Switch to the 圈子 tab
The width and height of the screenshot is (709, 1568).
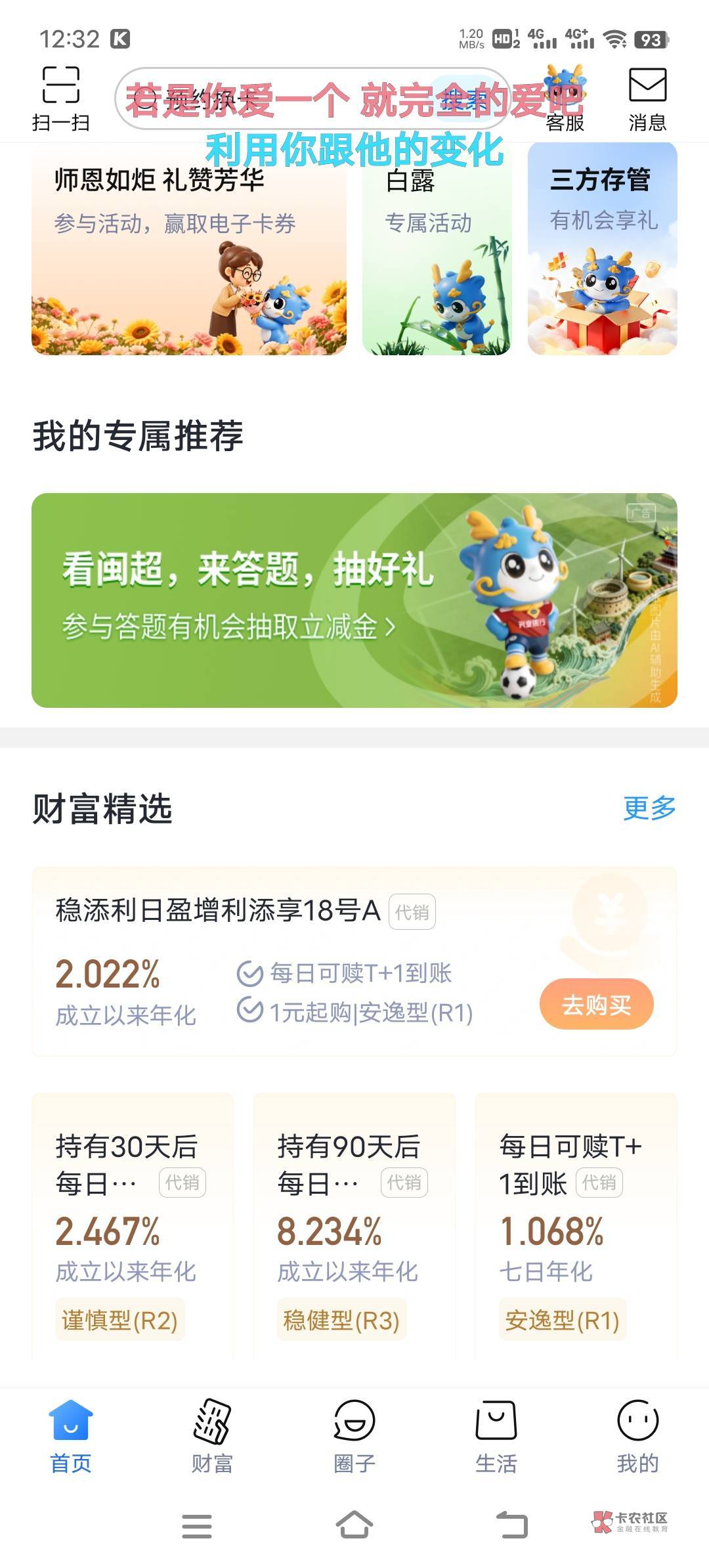pos(354,1436)
